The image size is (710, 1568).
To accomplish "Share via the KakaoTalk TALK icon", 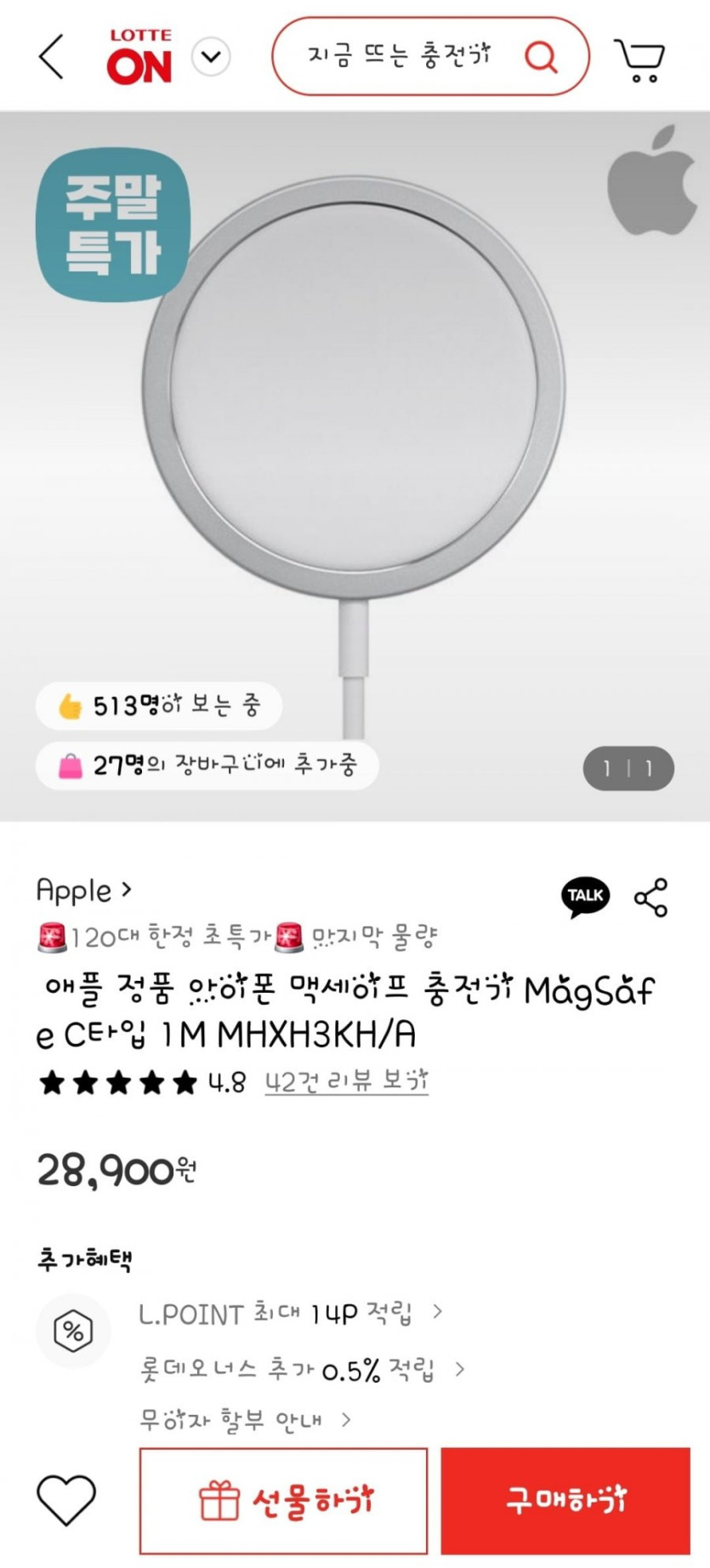I will click(585, 897).
